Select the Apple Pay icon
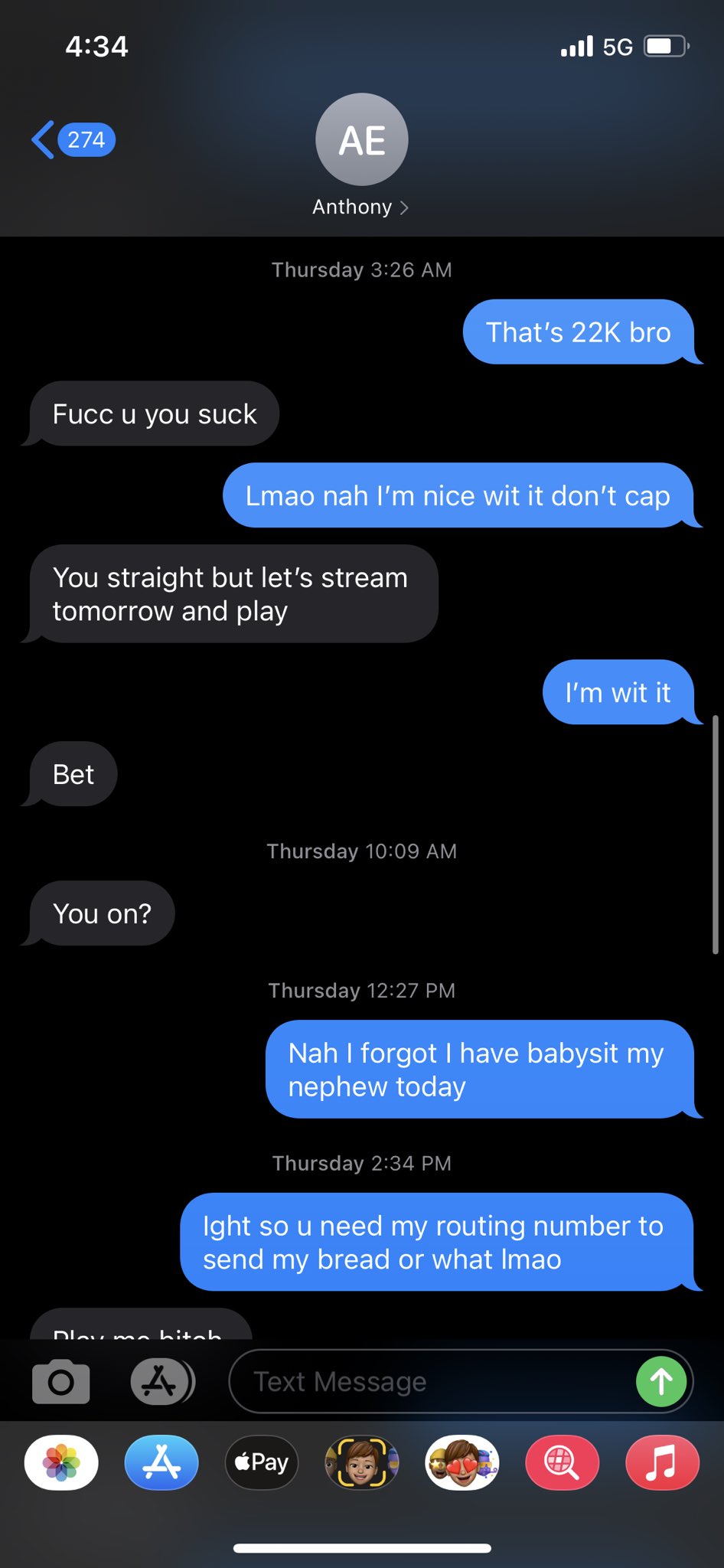The width and height of the screenshot is (724, 1568). (x=261, y=1462)
